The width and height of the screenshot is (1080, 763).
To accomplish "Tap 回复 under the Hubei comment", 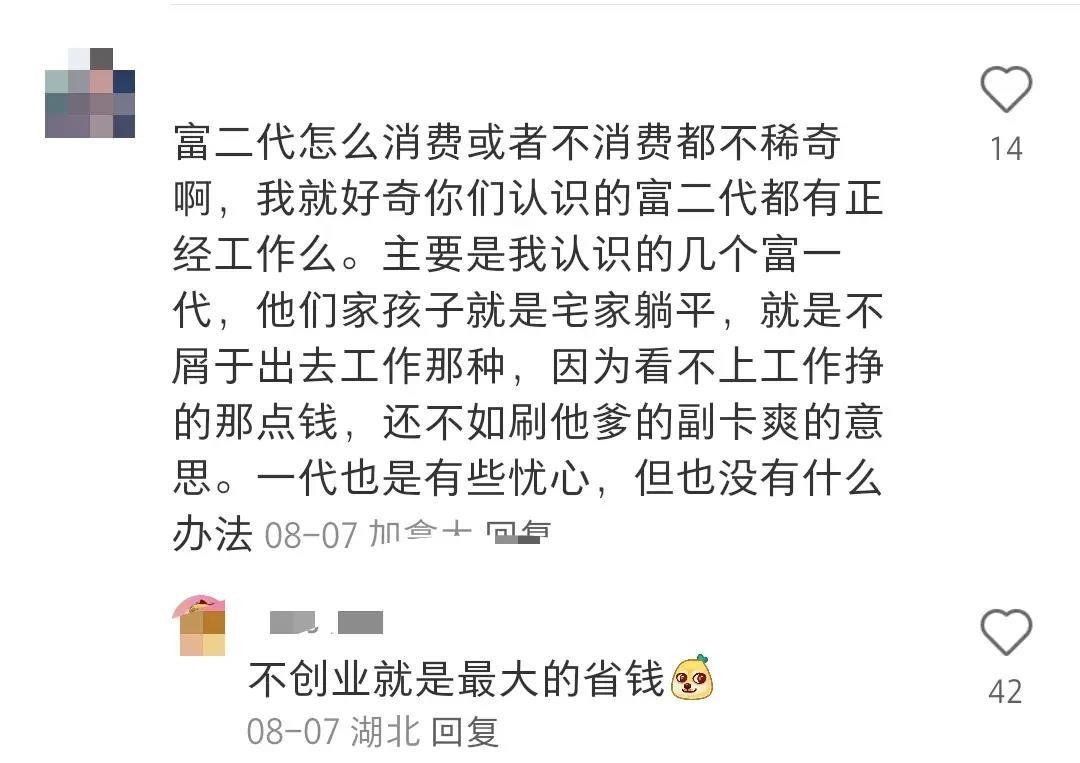I will click(464, 733).
